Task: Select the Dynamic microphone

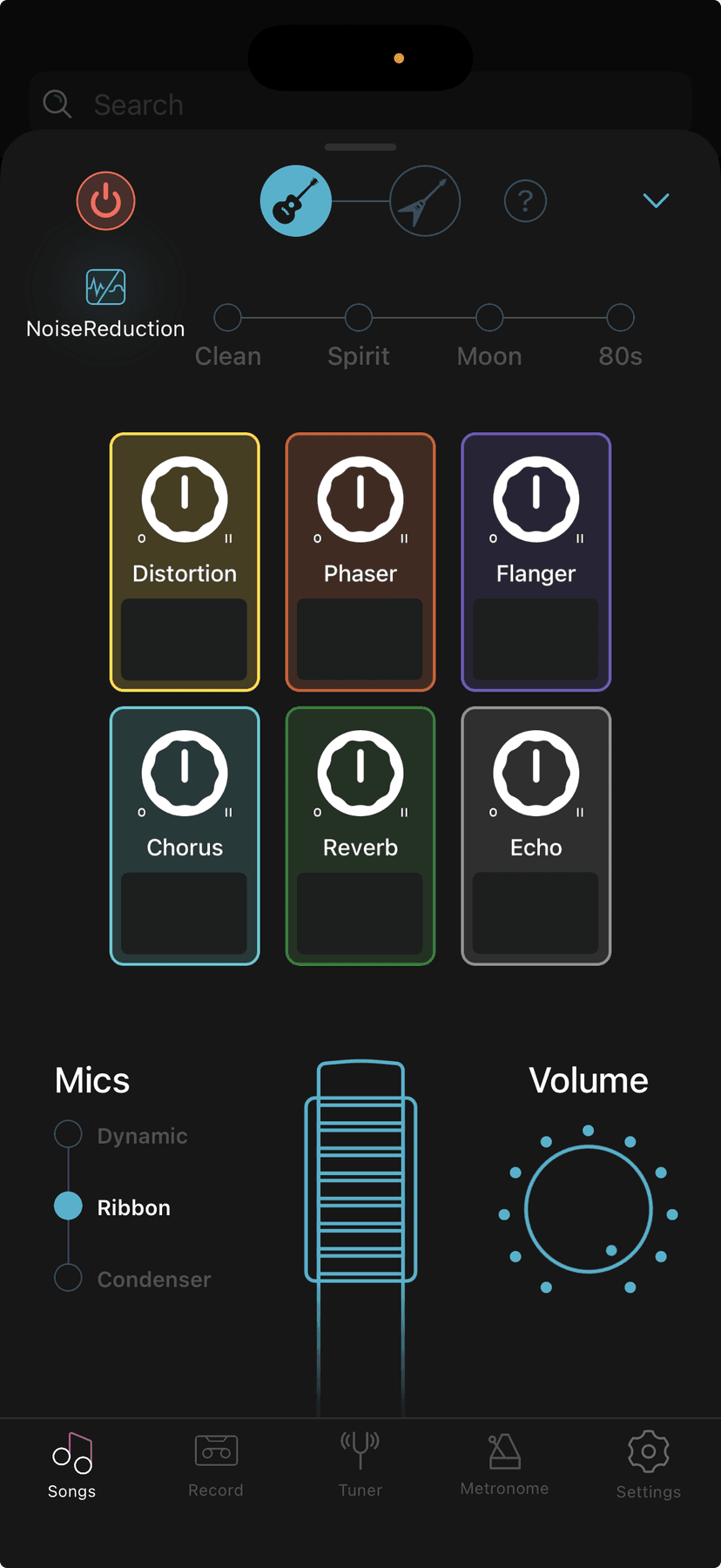Action: (68, 1133)
